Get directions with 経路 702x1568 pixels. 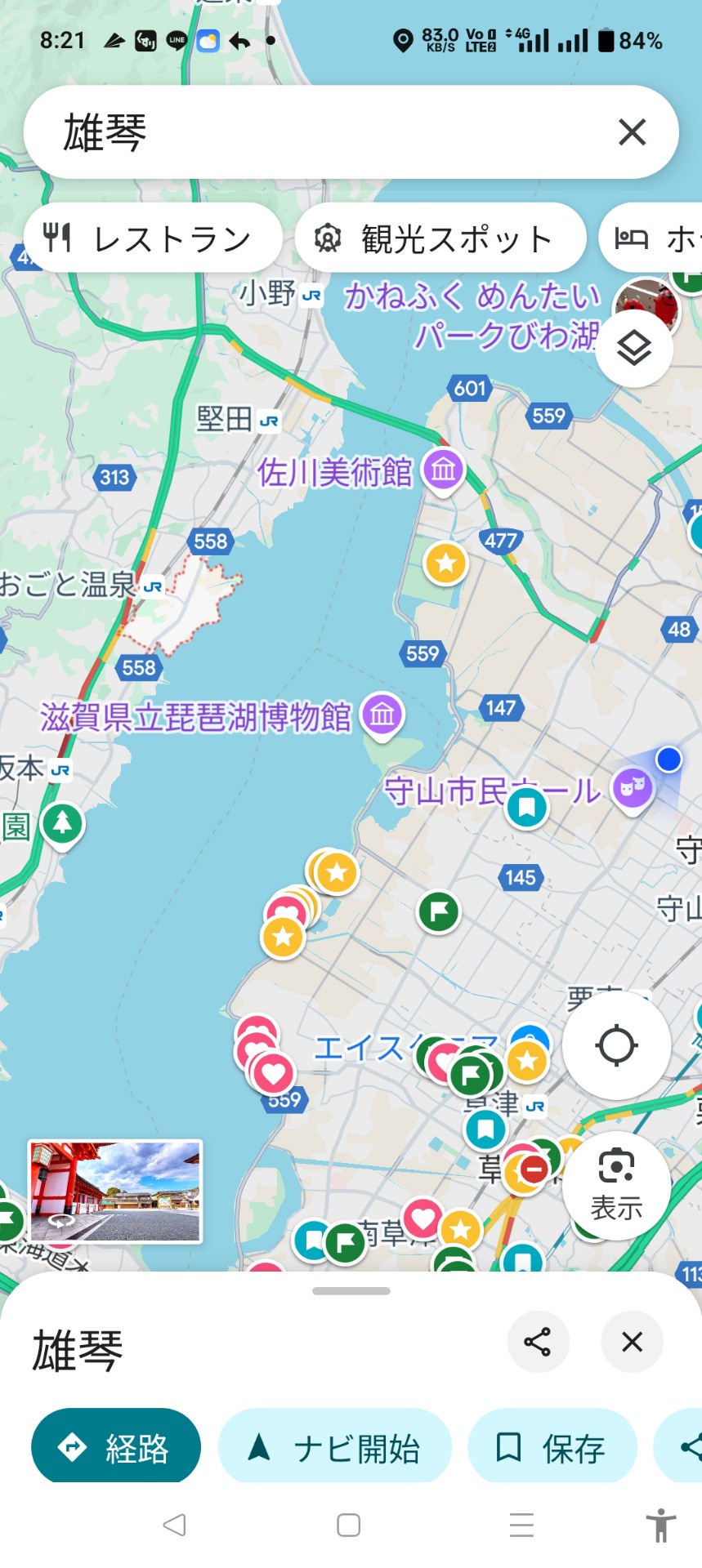(x=116, y=1448)
